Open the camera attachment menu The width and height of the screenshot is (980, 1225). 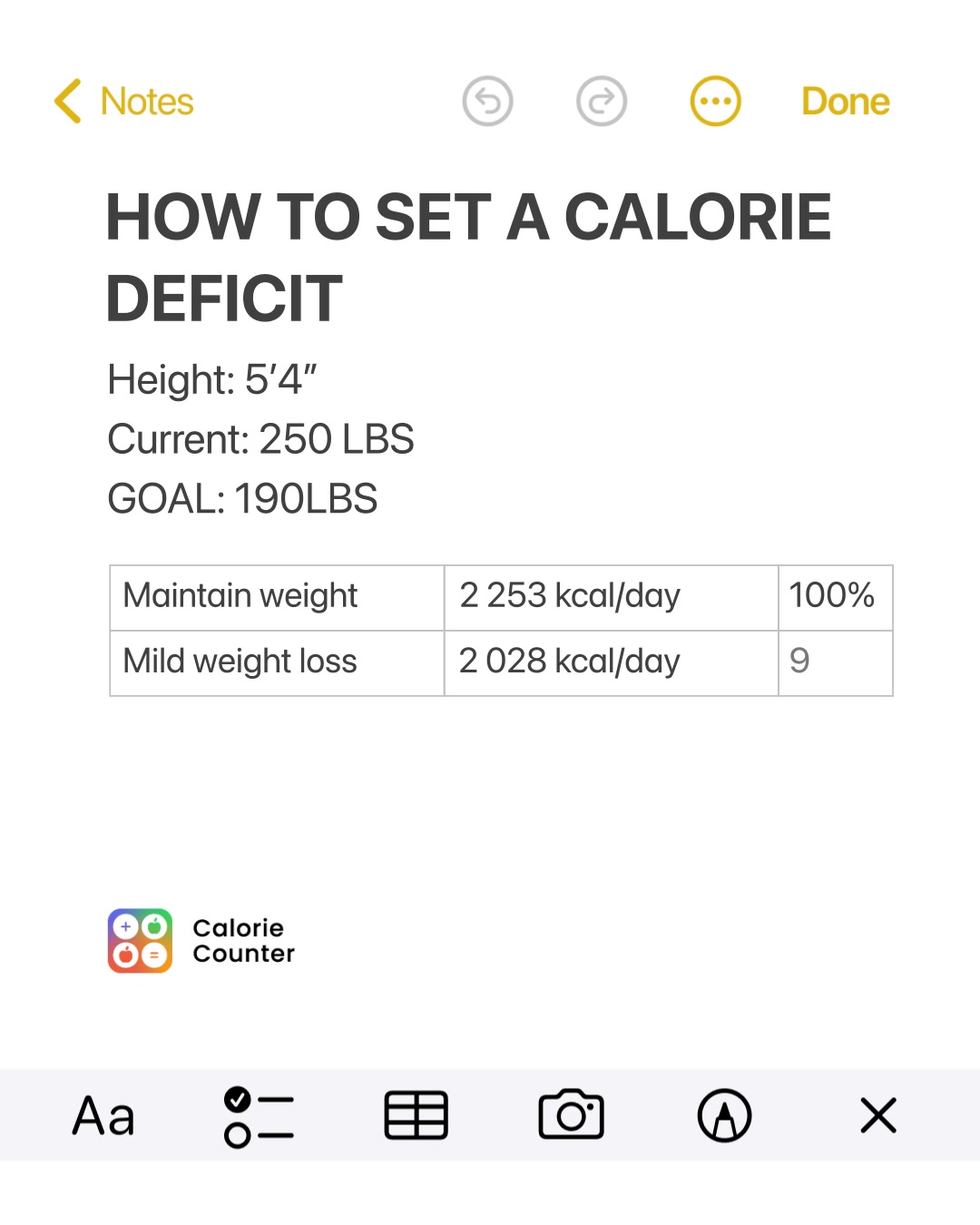click(571, 1116)
